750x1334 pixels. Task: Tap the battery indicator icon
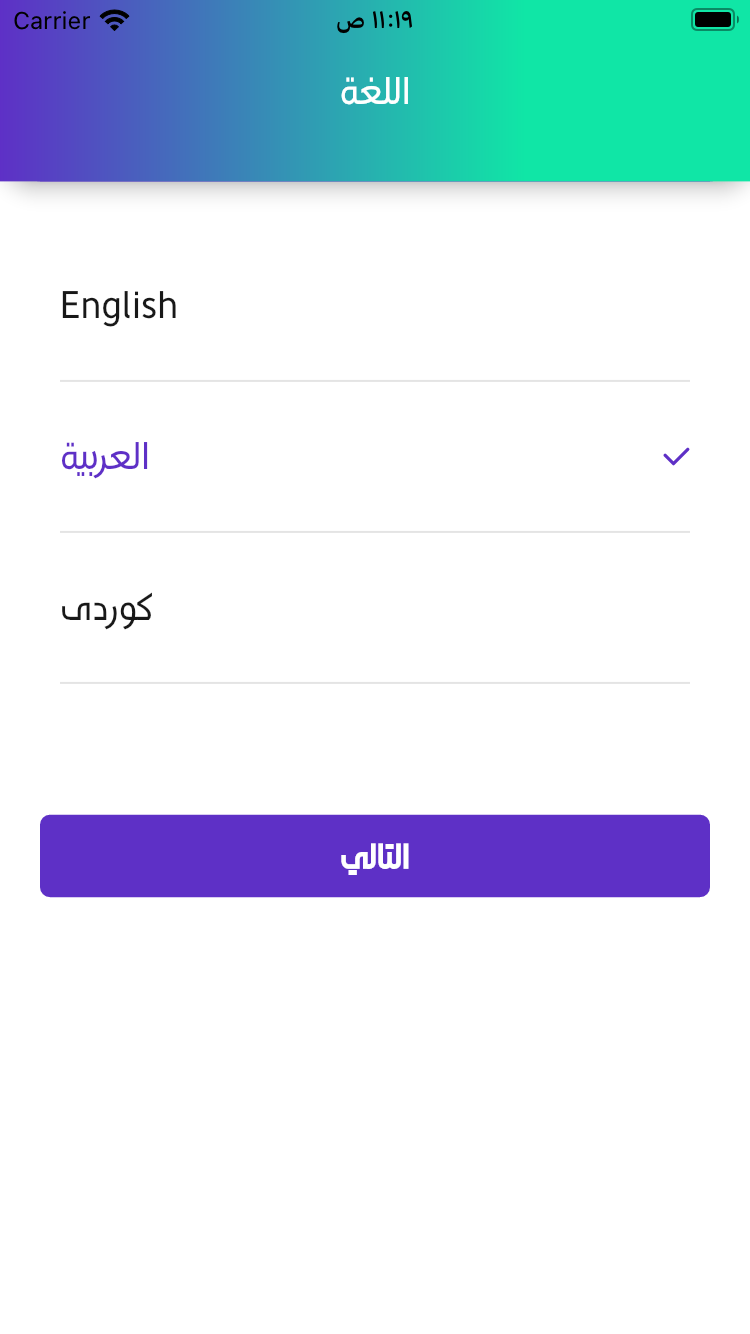point(713,19)
